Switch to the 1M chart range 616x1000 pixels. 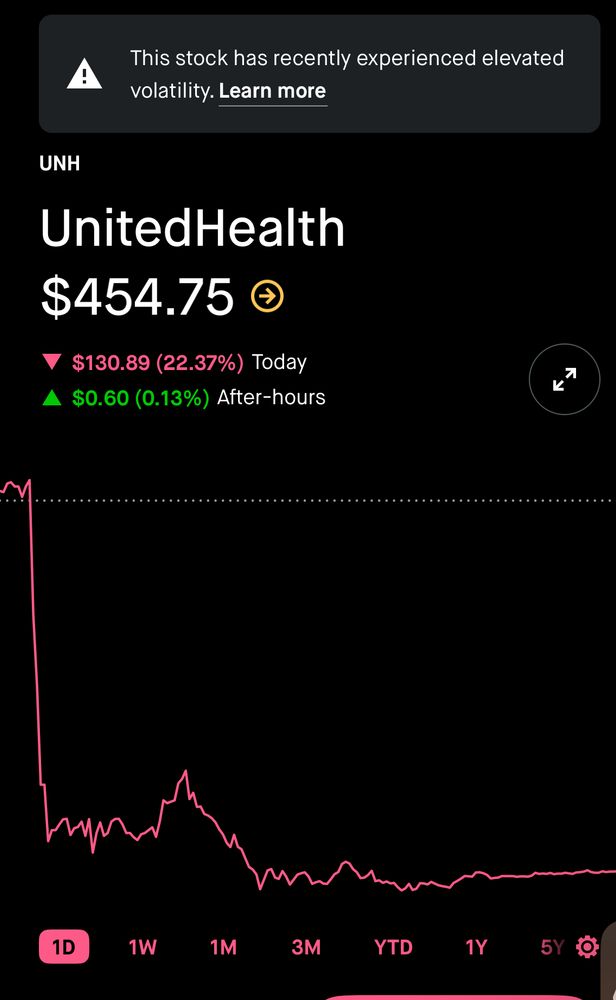point(223,947)
